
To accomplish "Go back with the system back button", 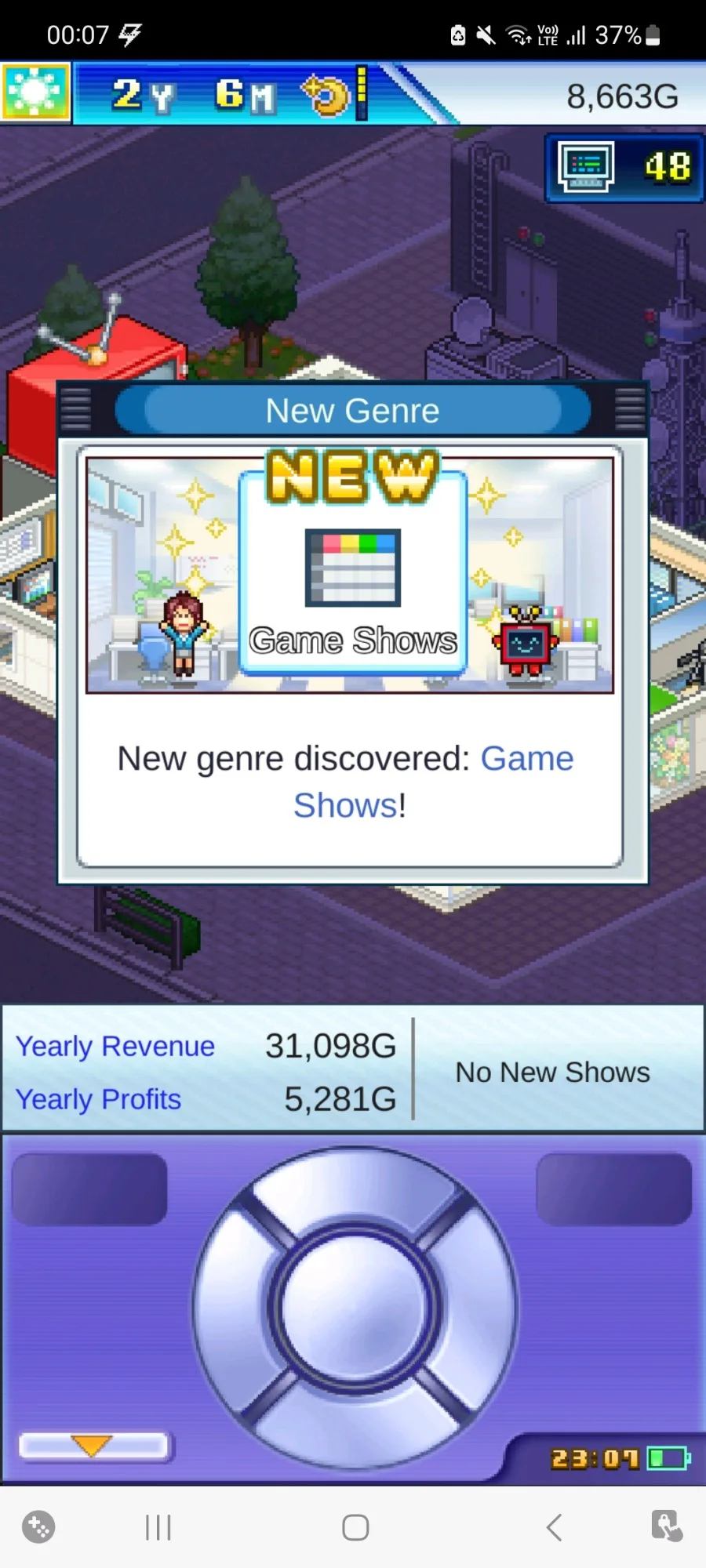I will point(554,1527).
